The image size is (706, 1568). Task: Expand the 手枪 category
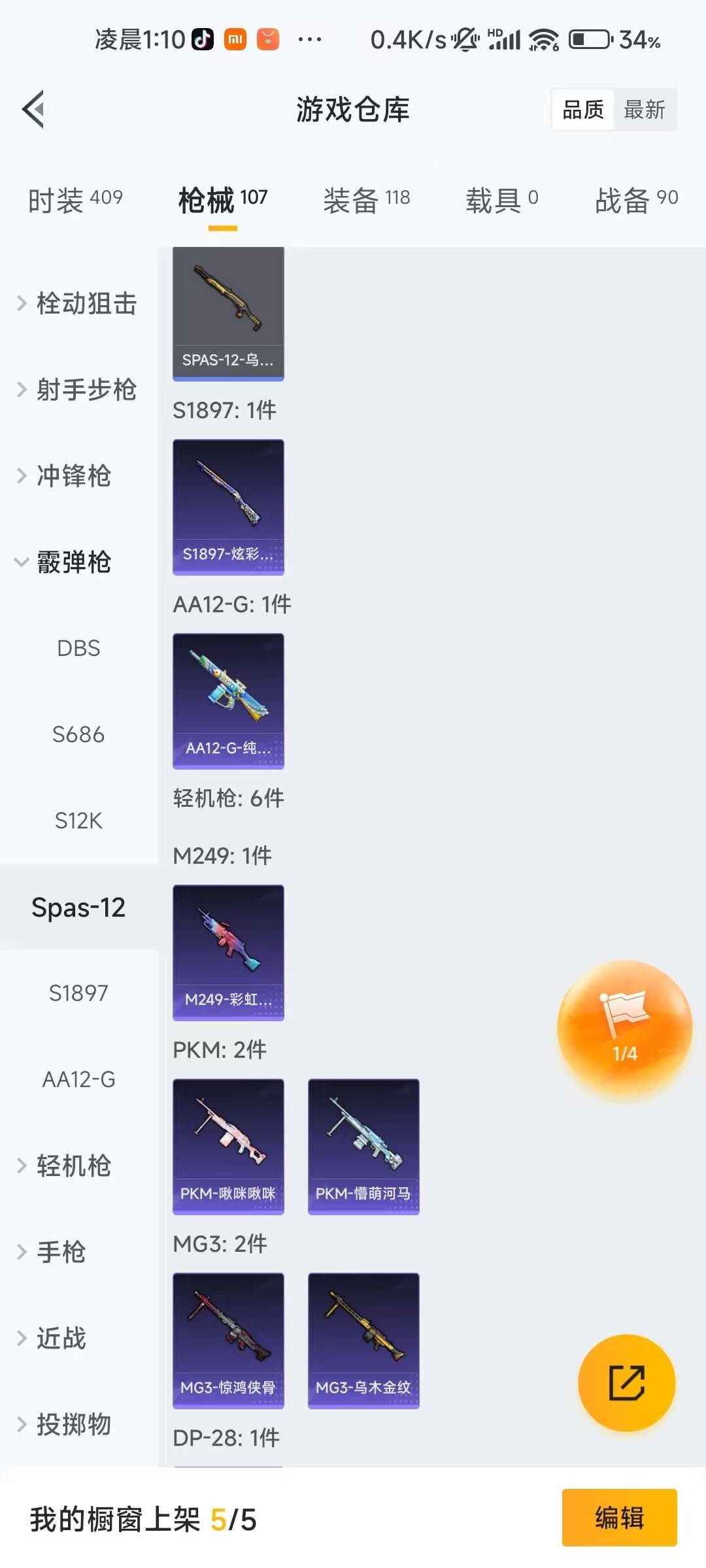63,1252
